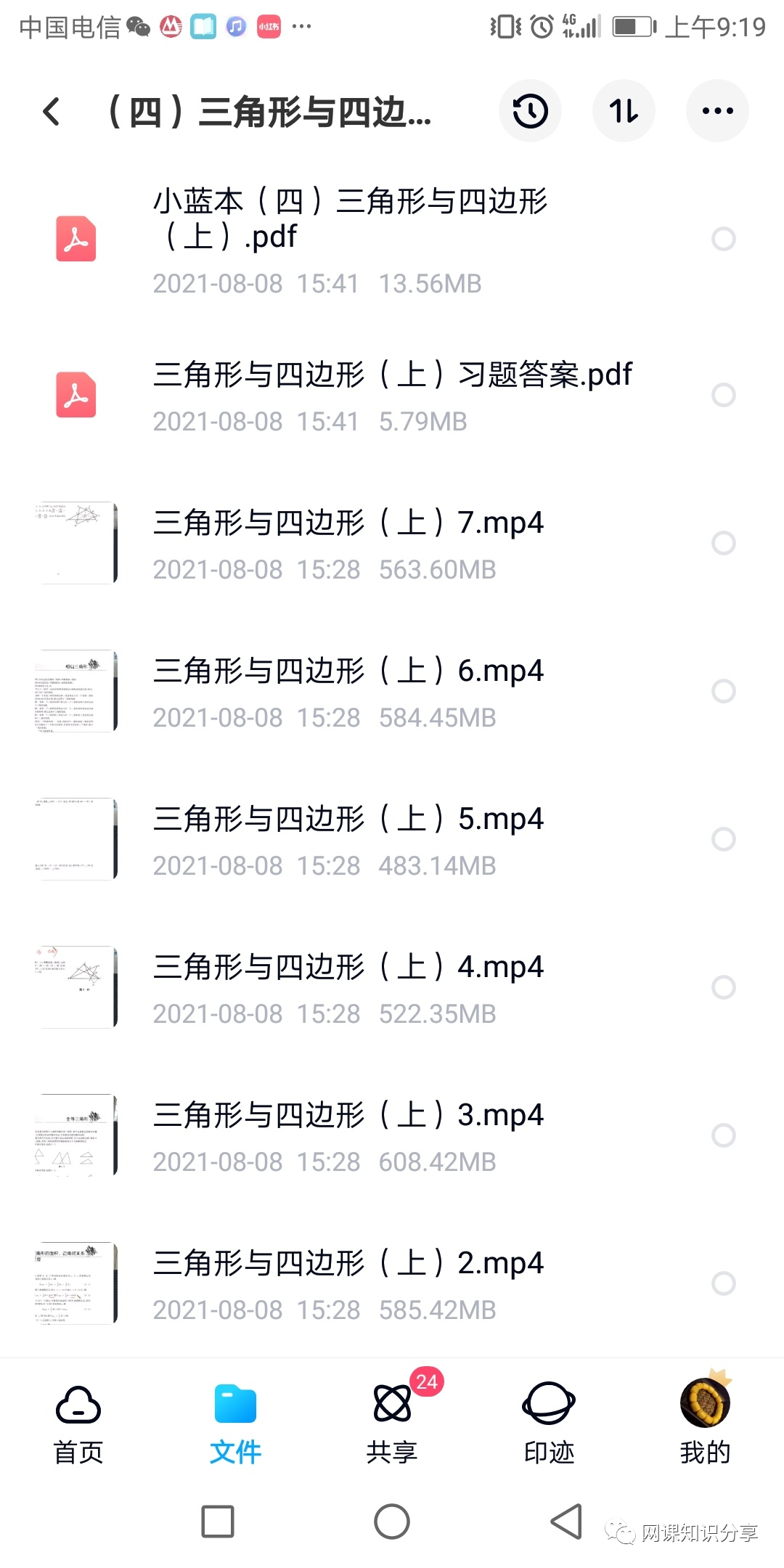Image resolution: width=784 pixels, height=1568 pixels.
Task: Switch to the 共享 tab
Action: point(392,1423)
